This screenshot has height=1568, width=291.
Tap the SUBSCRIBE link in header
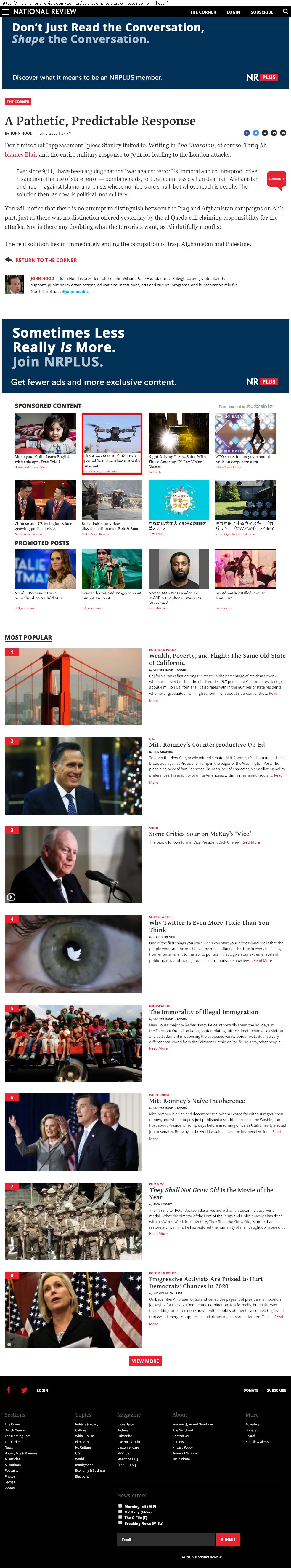click(x=262, y=12)
